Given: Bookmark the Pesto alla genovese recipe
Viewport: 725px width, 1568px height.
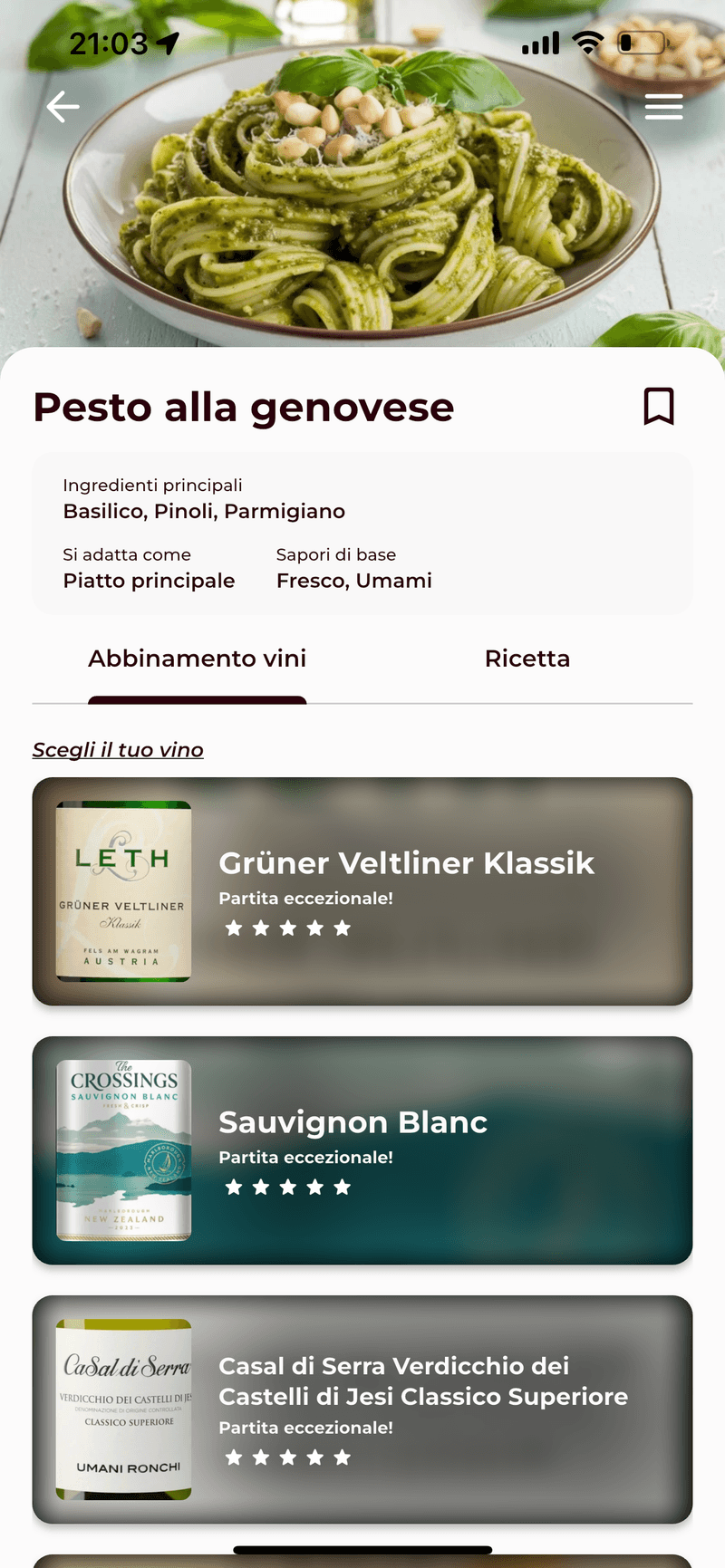Looking at the screenshot, I should 659,406.
